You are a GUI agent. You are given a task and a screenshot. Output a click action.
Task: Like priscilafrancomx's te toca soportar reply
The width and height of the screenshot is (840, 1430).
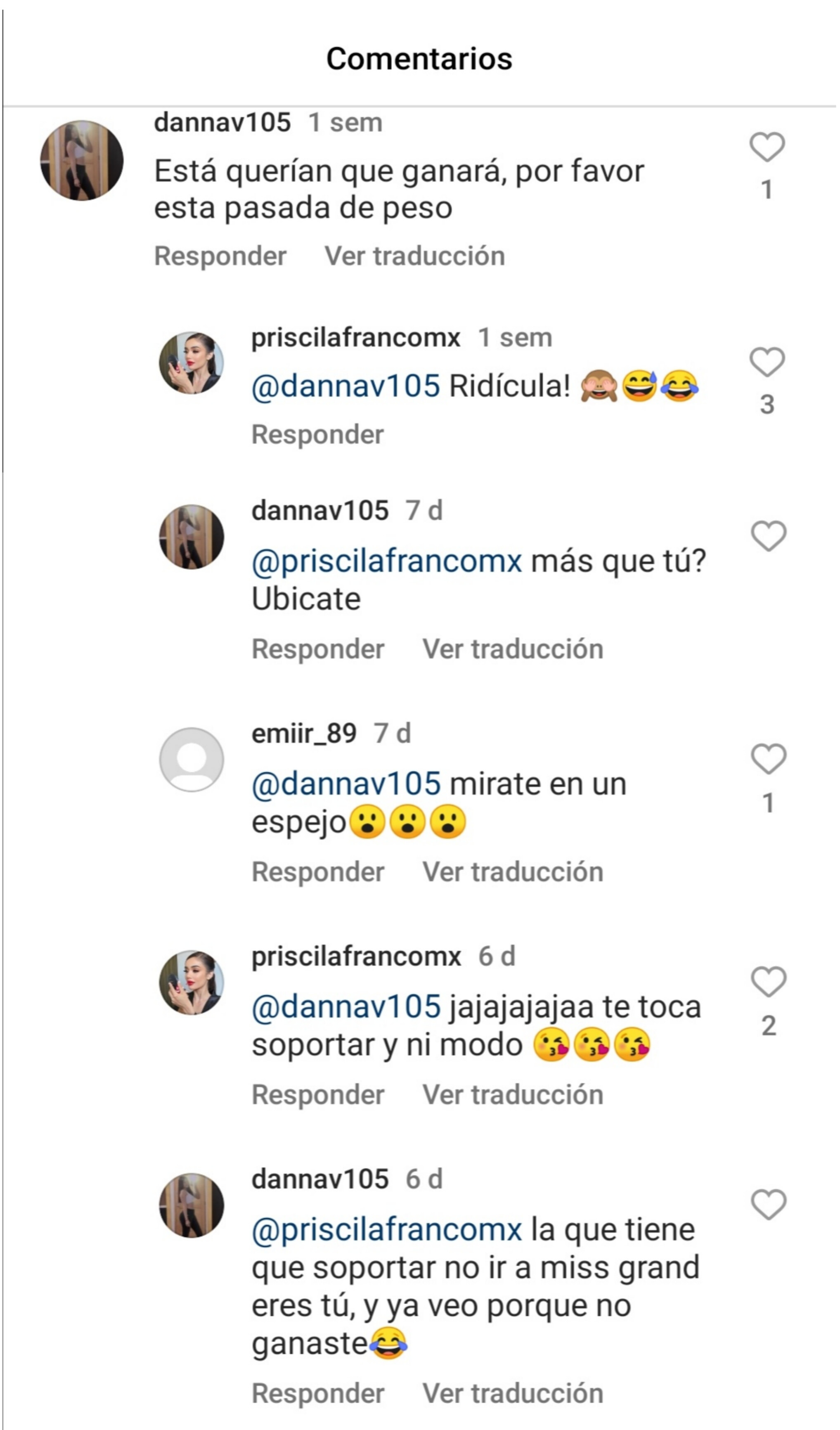769,982
